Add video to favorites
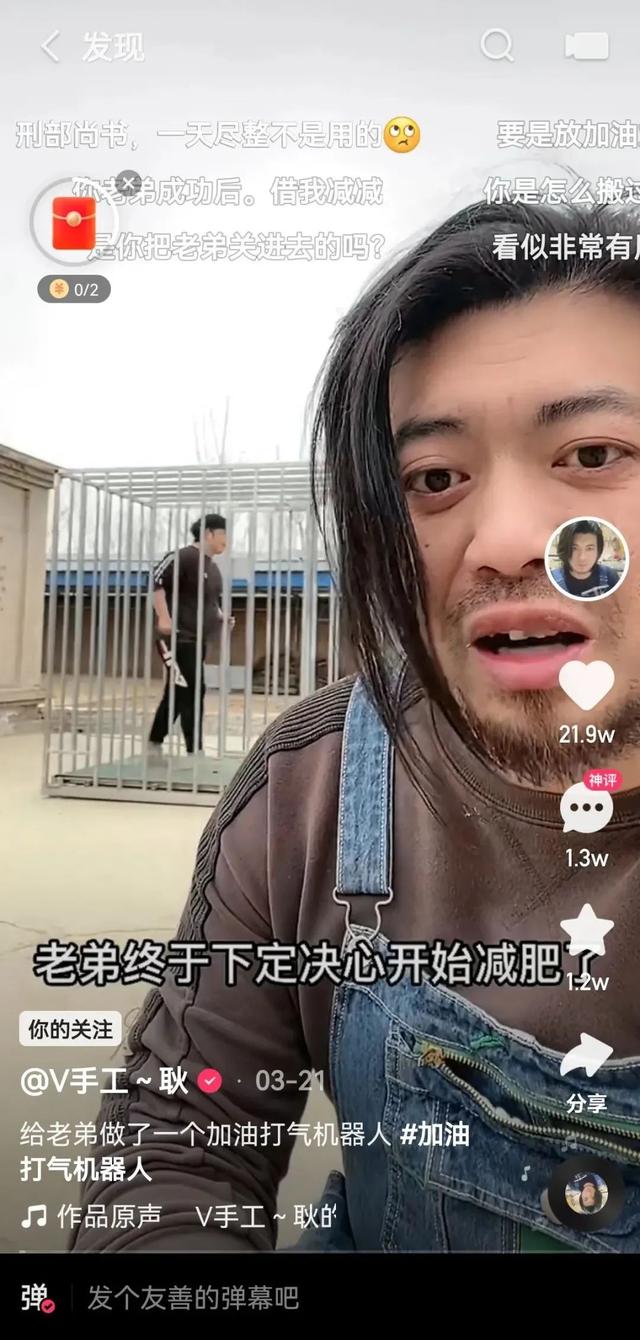 click(x=586, y=930)
